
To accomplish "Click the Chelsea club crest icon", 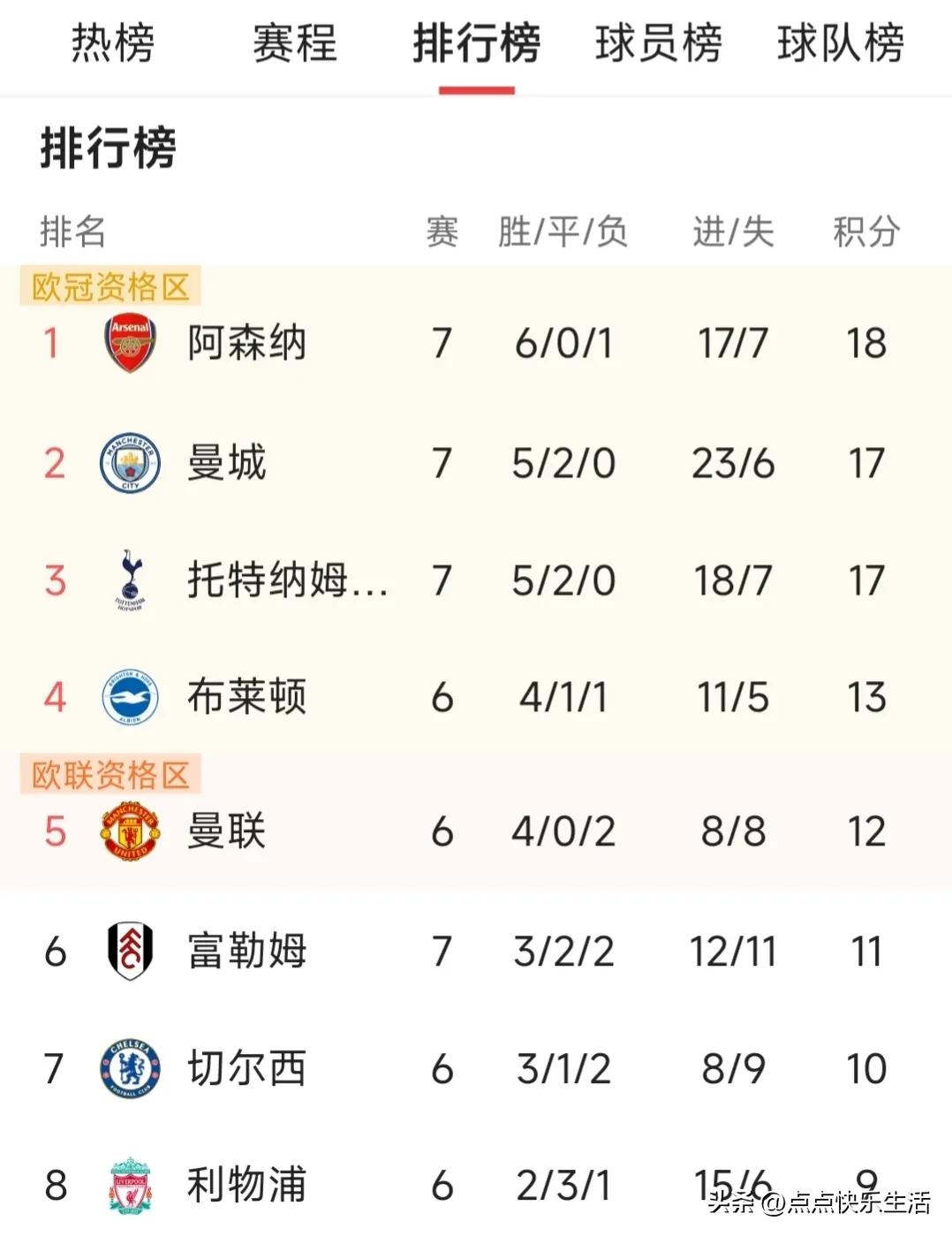I will click(x=129, y=1068).
